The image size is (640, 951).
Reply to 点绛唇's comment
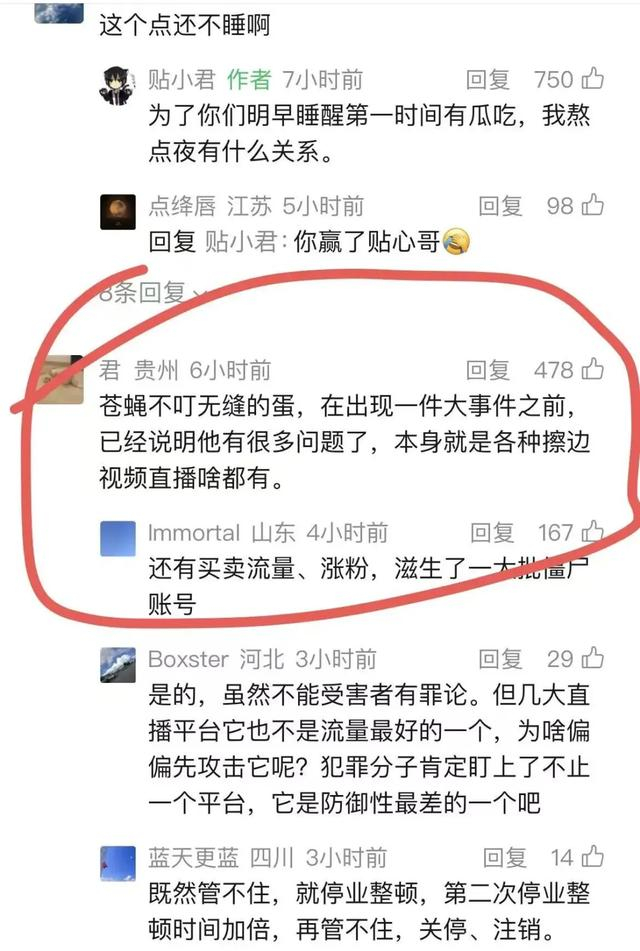click(x=500, y=206)
